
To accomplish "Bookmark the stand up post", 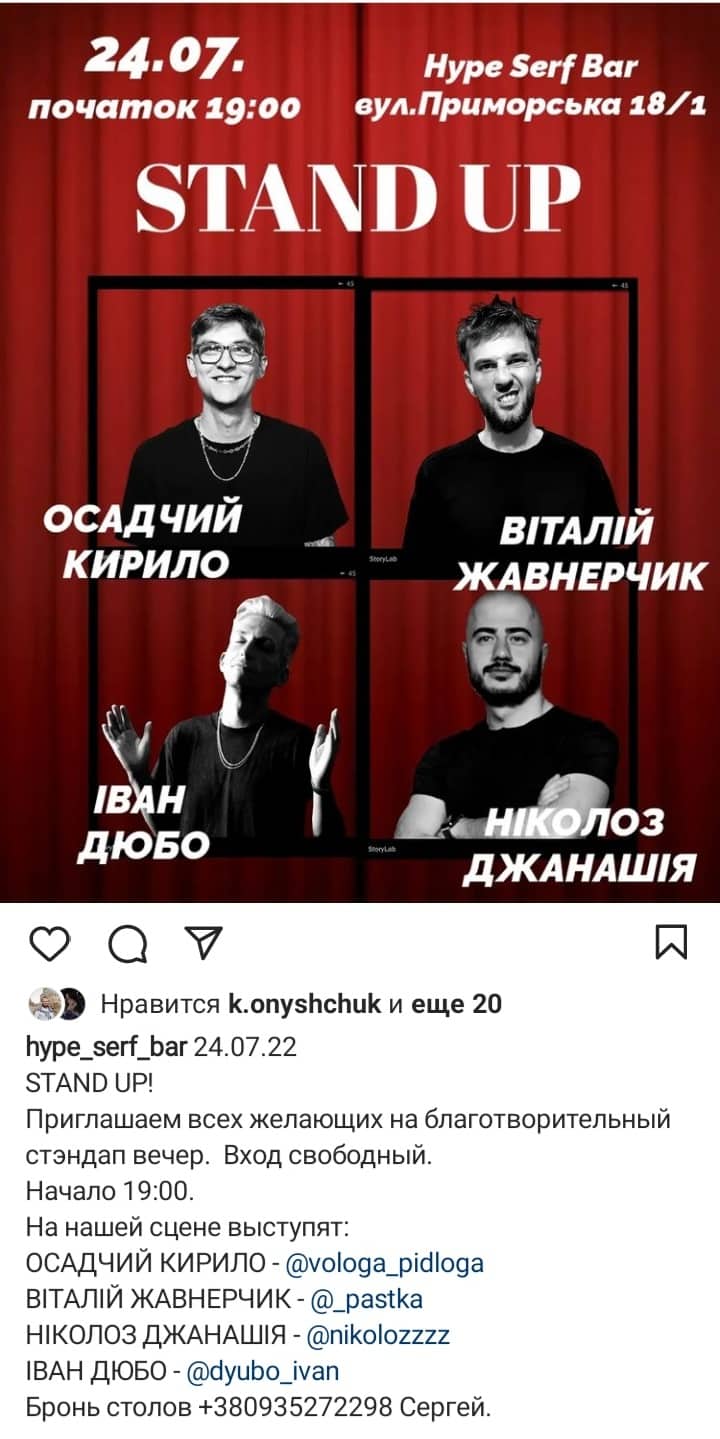I will (x=671, y=942).
